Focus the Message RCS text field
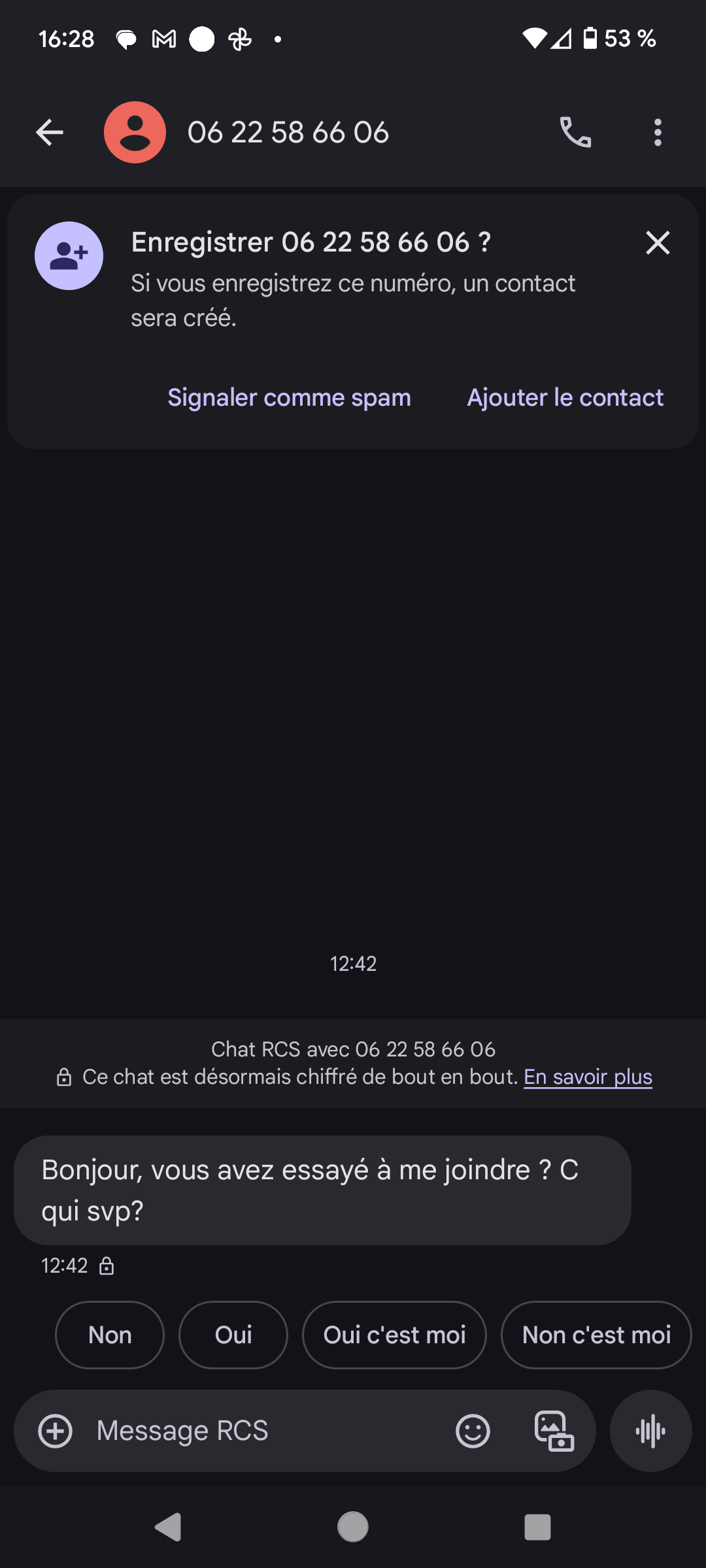The height and width of the screenshot is (1568, 706). 261,1431
